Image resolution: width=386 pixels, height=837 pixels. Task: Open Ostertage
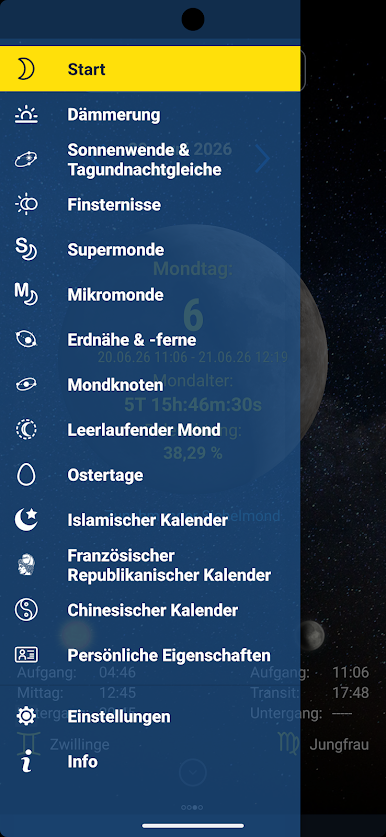150,475
